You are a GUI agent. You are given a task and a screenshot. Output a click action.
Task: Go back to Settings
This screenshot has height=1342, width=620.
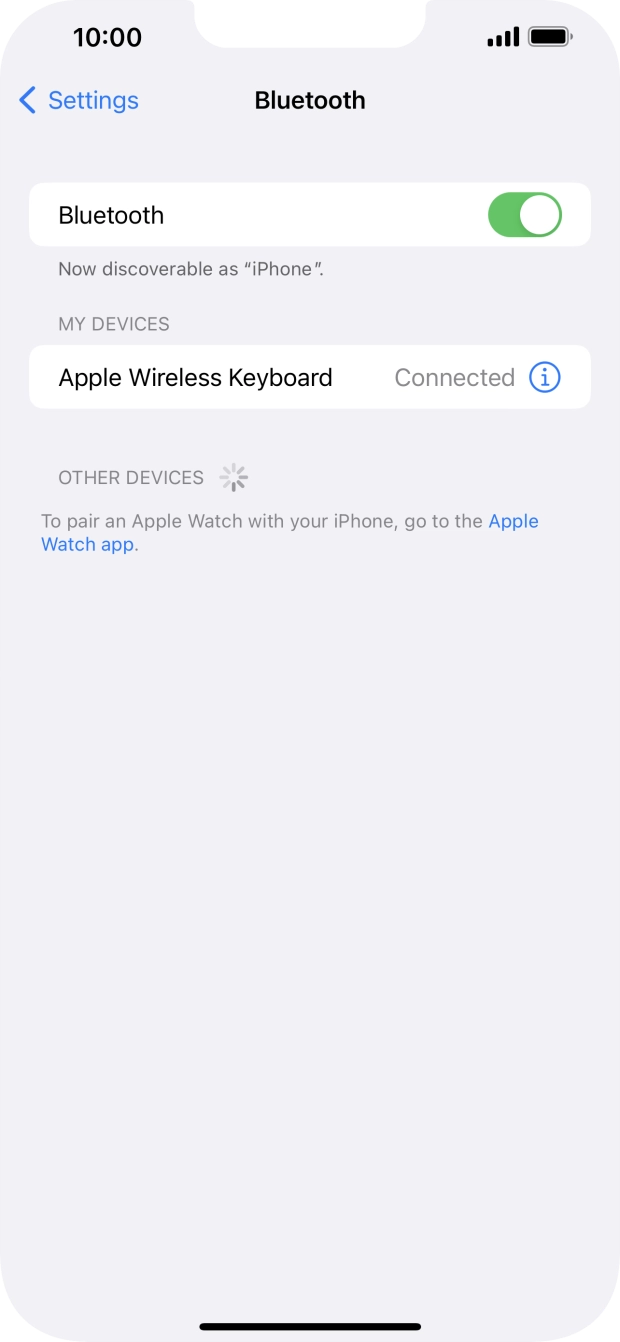(x=79, y=100)
